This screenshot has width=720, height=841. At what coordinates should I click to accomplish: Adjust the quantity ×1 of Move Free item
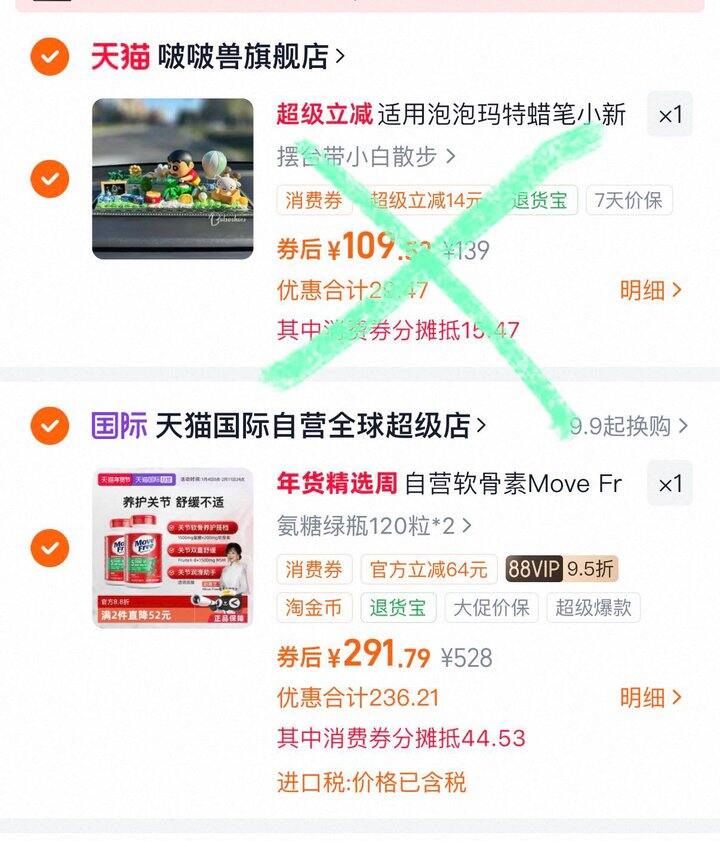[670, 483]
